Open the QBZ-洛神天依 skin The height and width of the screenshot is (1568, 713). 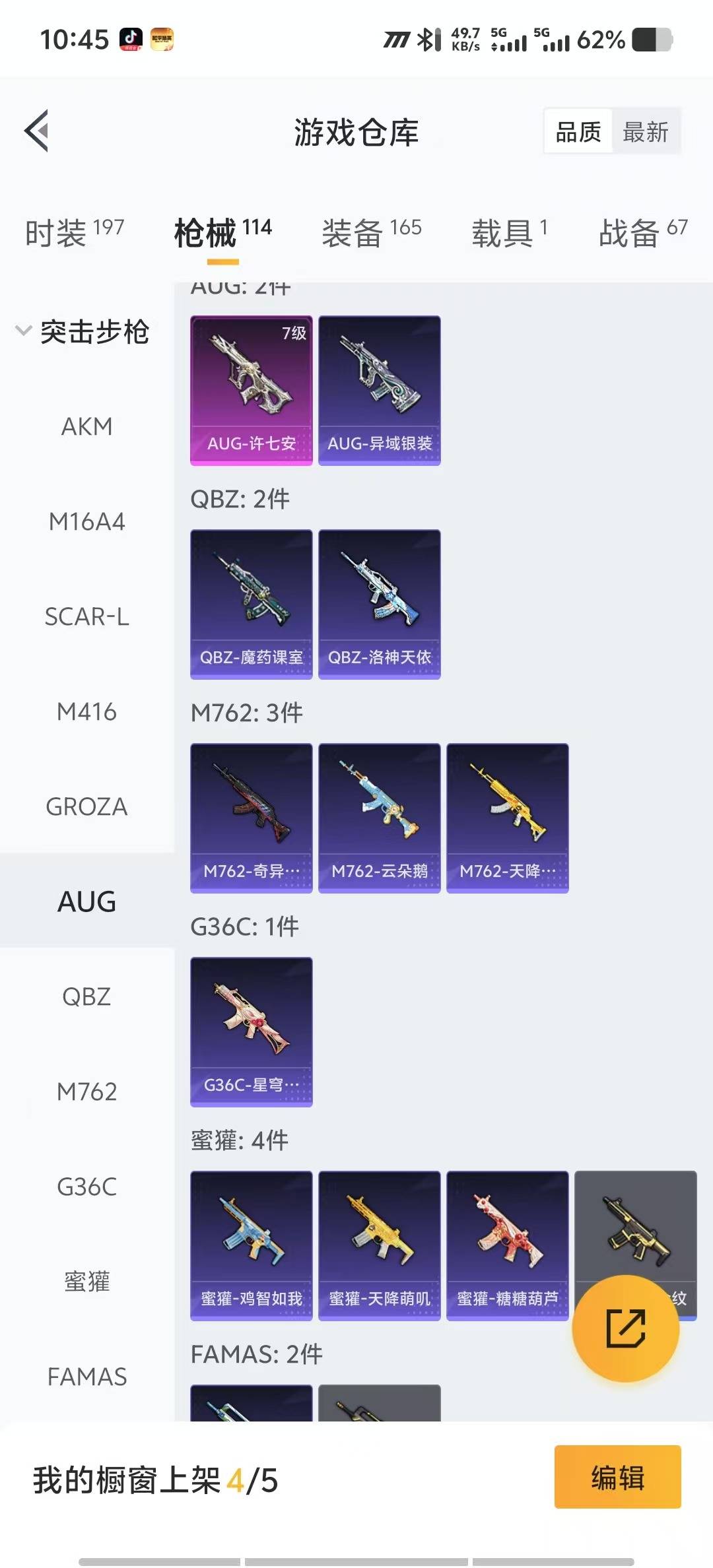379,604
